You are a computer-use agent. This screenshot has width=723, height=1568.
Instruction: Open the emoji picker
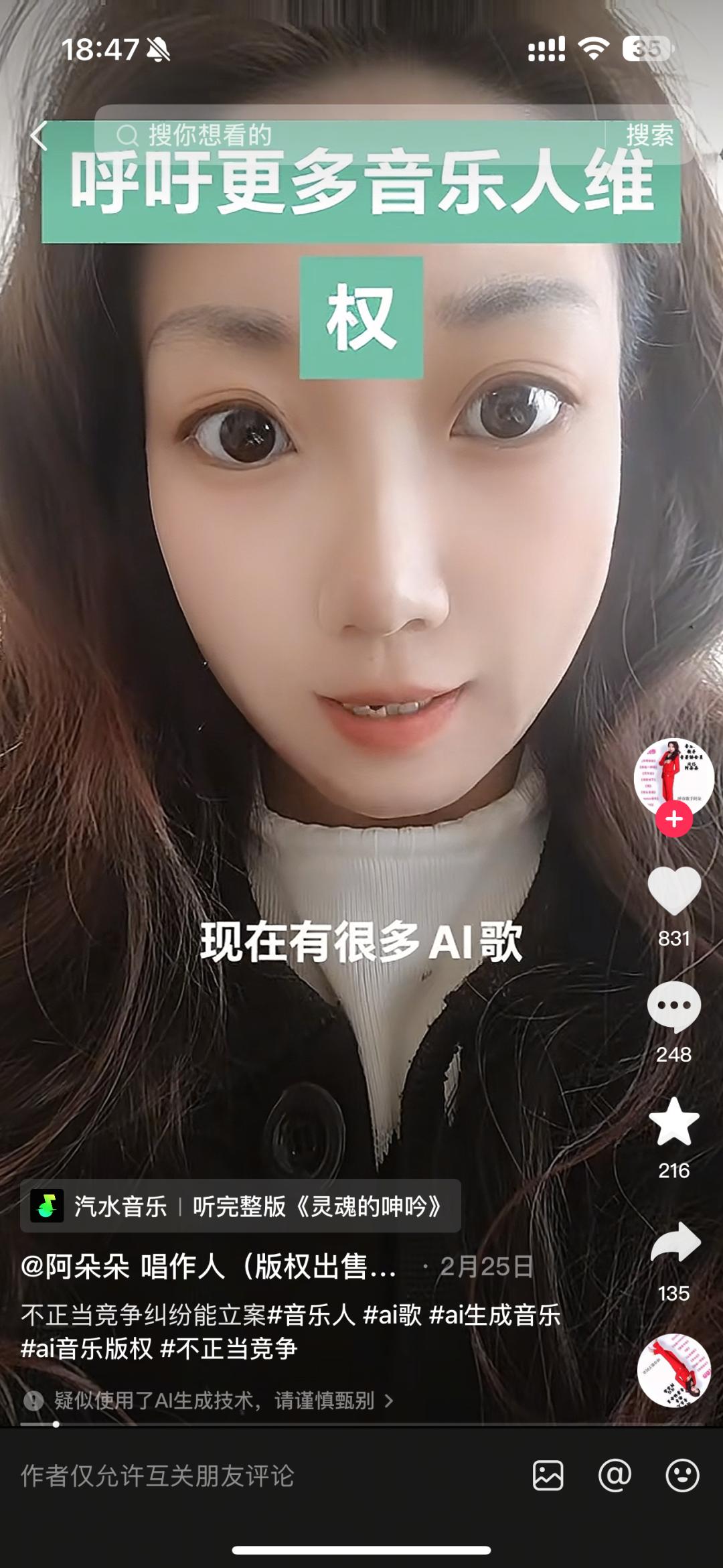pyautogui.click(x=682, y=1476)
